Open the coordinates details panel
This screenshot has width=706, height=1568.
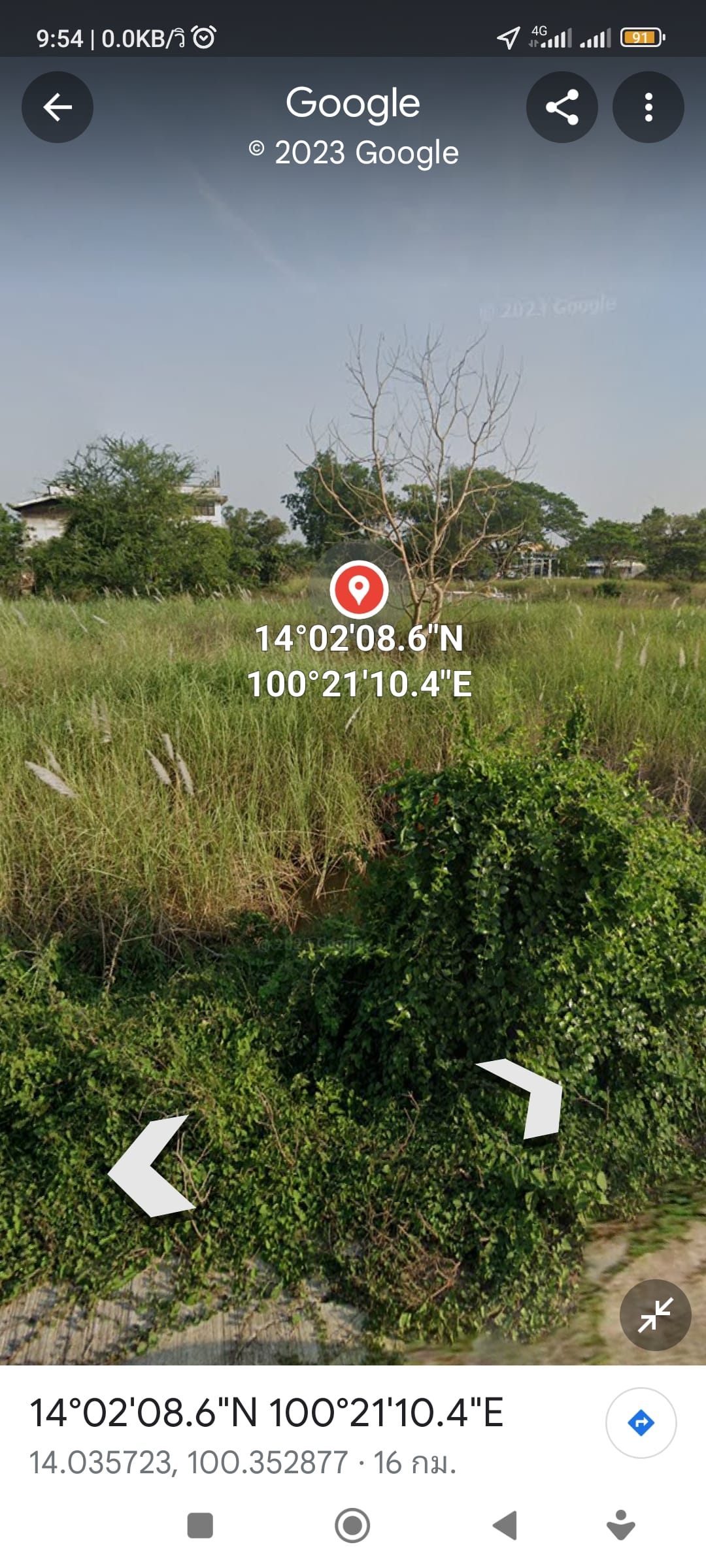267,1435
